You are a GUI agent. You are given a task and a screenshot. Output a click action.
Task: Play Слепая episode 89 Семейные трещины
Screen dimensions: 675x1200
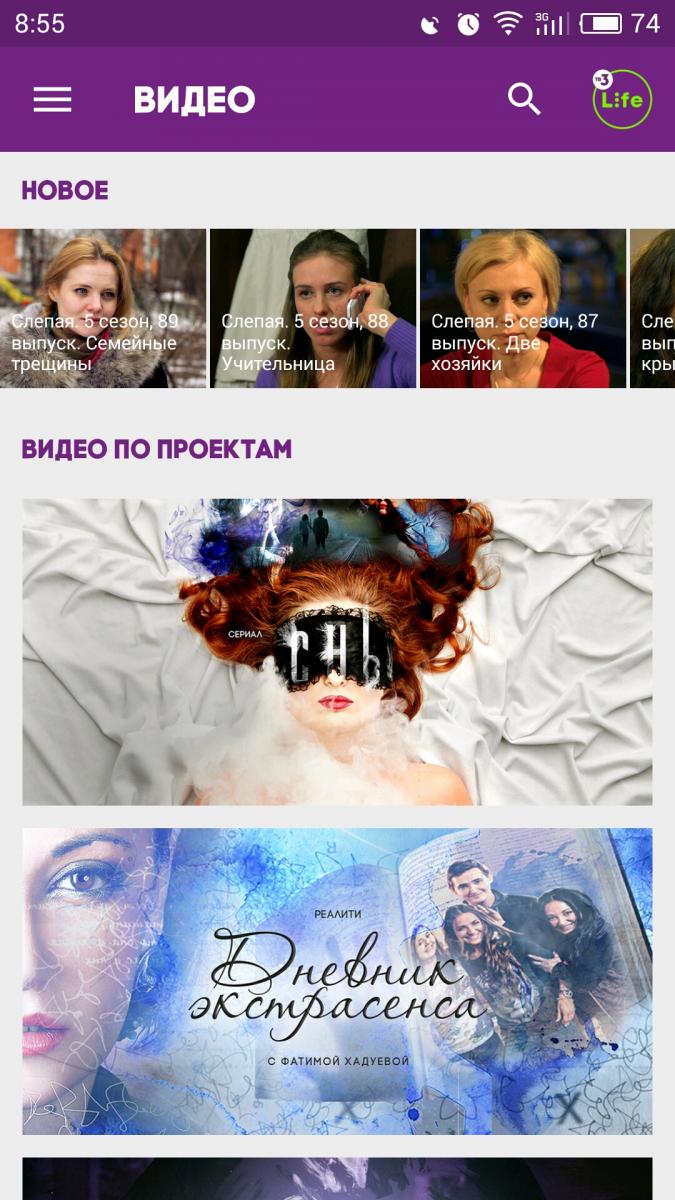pos(103,308)
